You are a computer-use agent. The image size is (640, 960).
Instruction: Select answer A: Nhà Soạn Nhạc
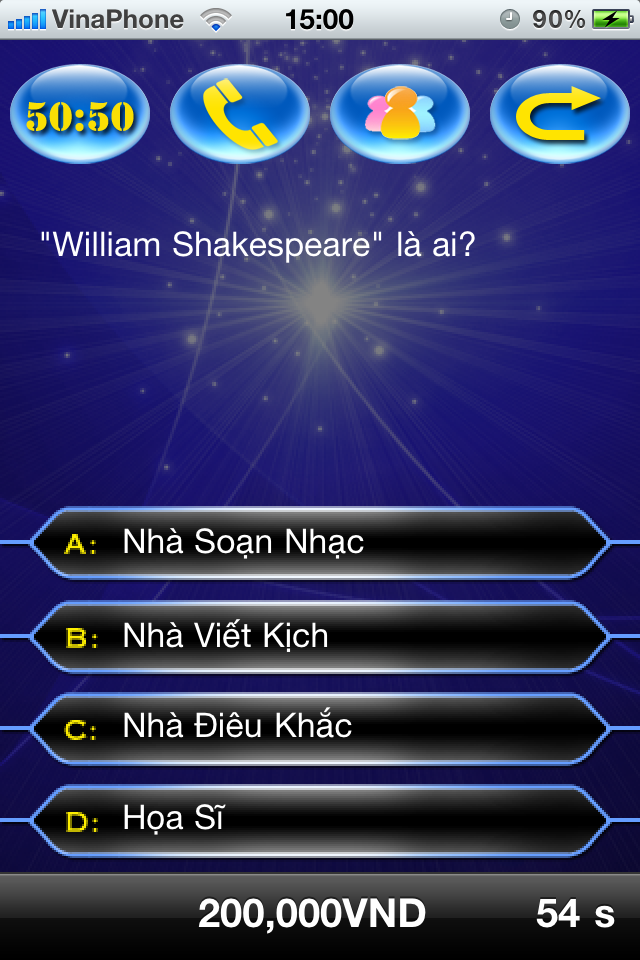tap(320, 543)
